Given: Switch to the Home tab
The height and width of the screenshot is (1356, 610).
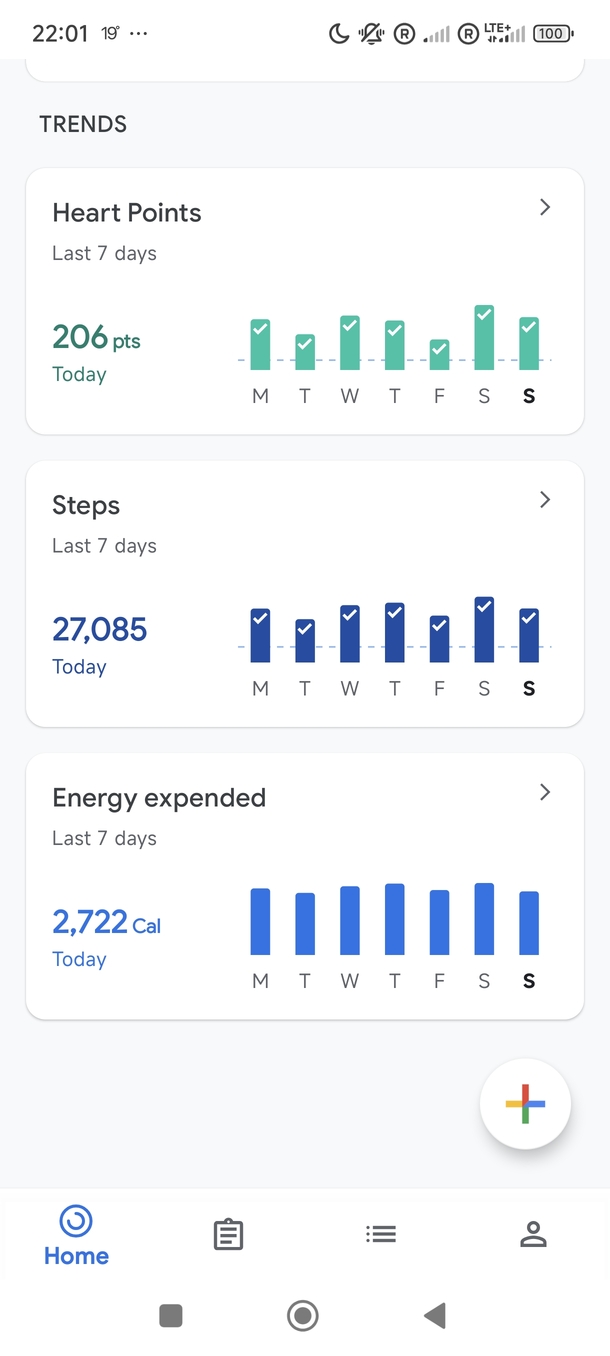Looking at the screenshot, I should [x=76, y=1236].
